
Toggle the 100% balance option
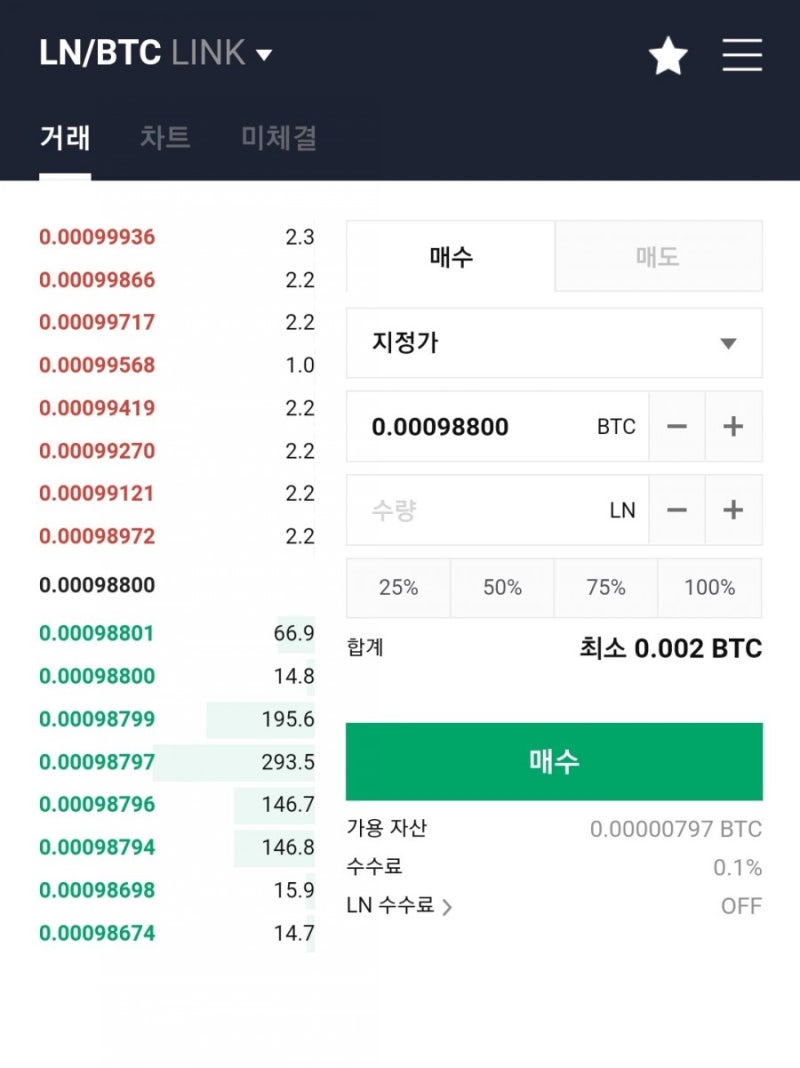coord(710,588)
